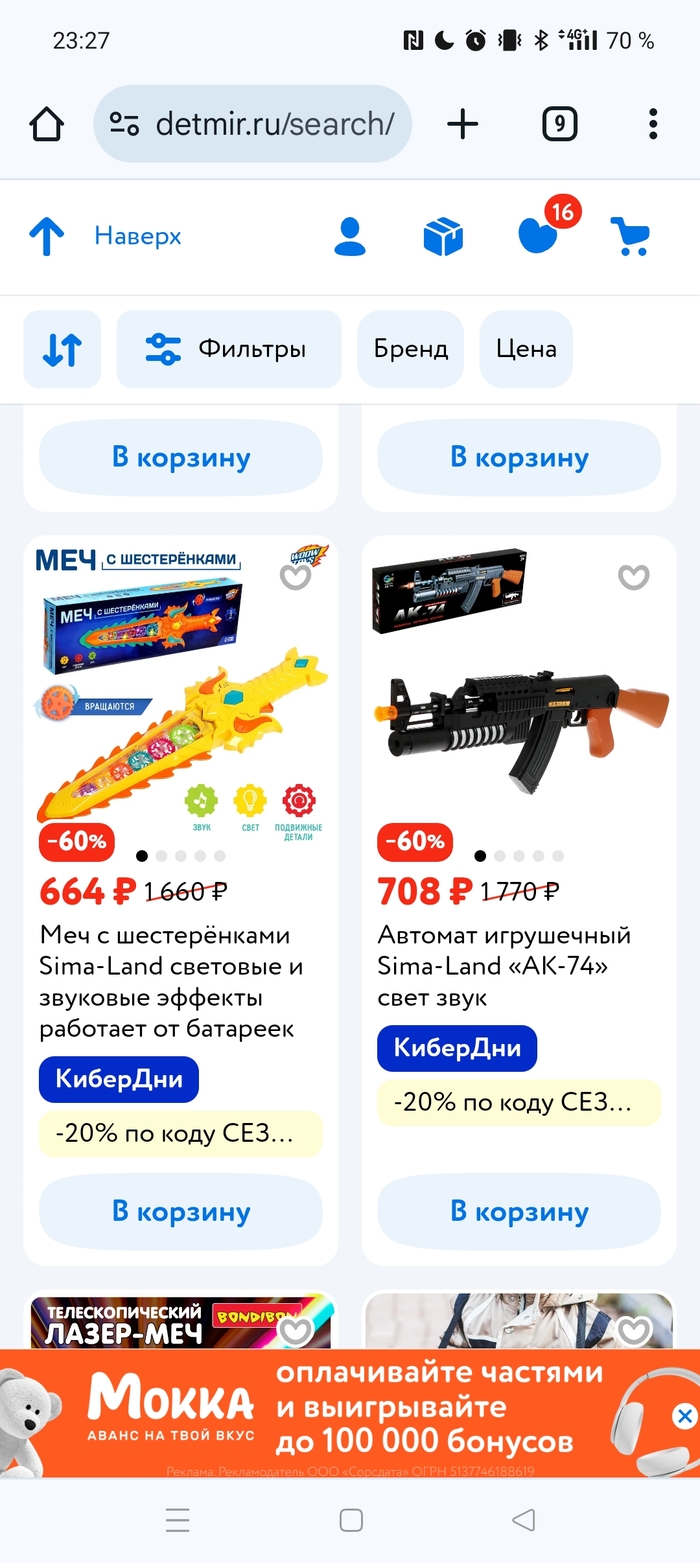The width and height of the screenshot is (700, 1563).
Task: Open a new browser tab
Action: tap(462, 125)
